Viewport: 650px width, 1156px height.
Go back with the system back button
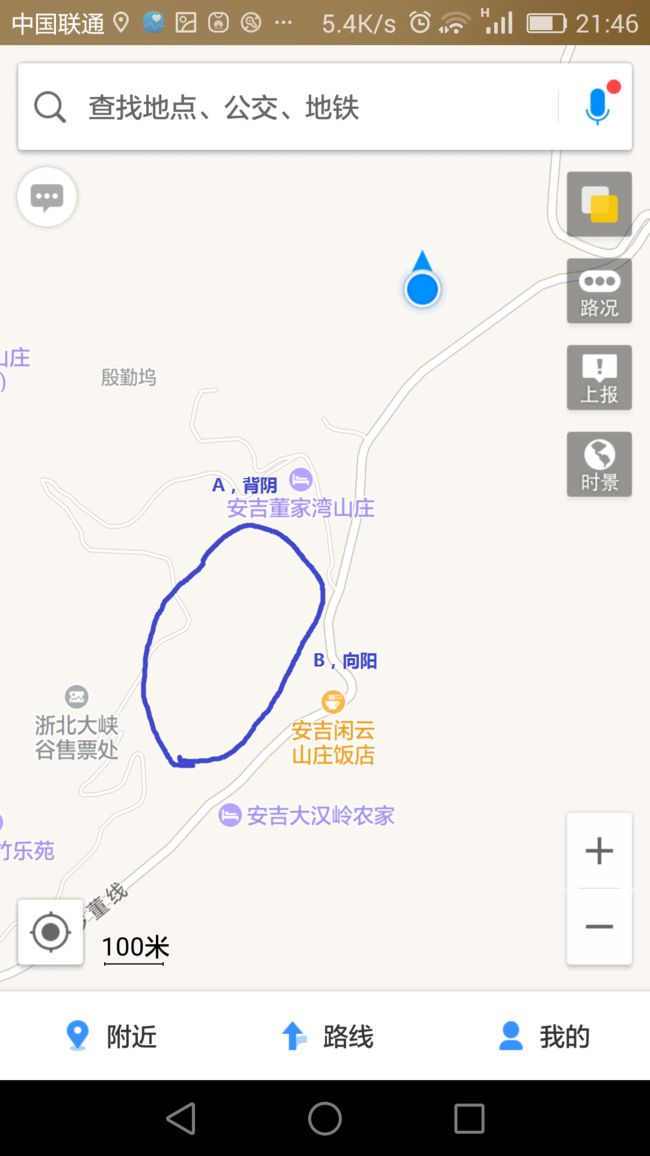click(x=181, y=1118)
